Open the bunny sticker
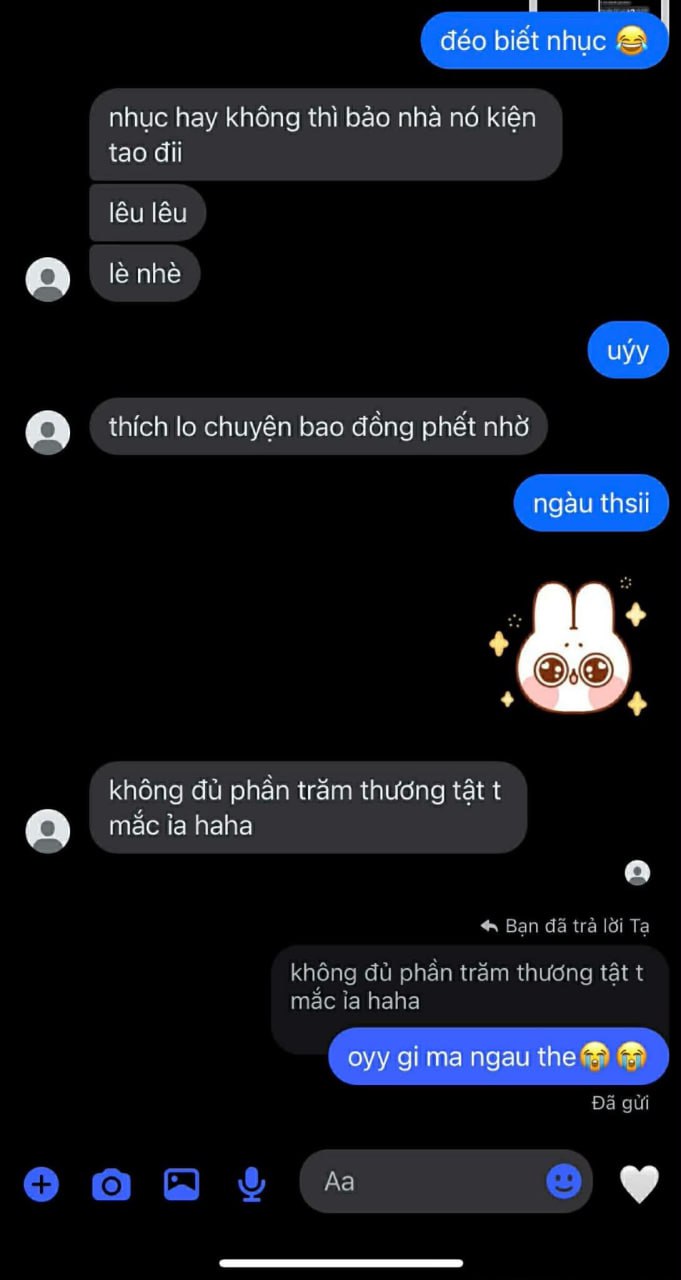This screenshot has width=681, height=1280. [x=567, y=647]
